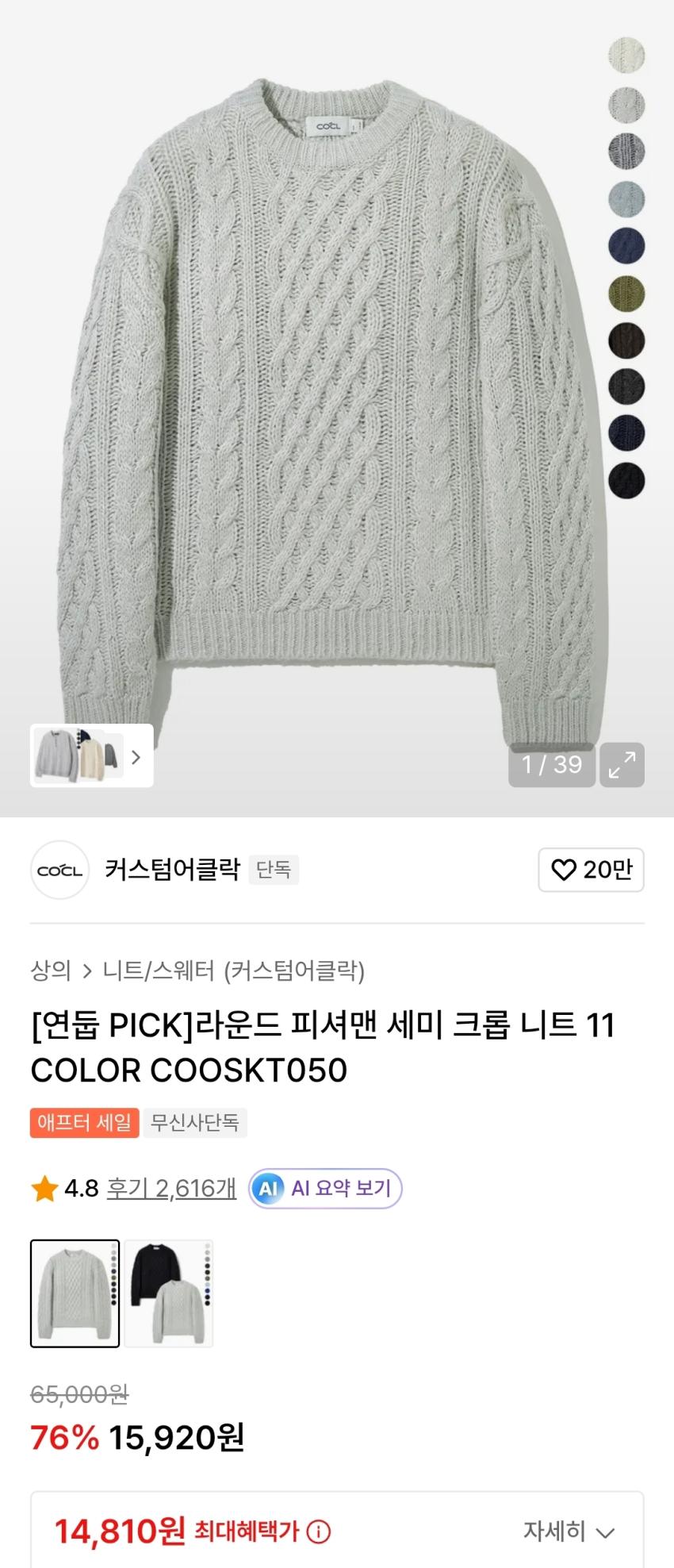674x1568 pixels.
Task: Open the 커스텀어클락 brand page
Action: pyautogui.click(x=171, y=870)
